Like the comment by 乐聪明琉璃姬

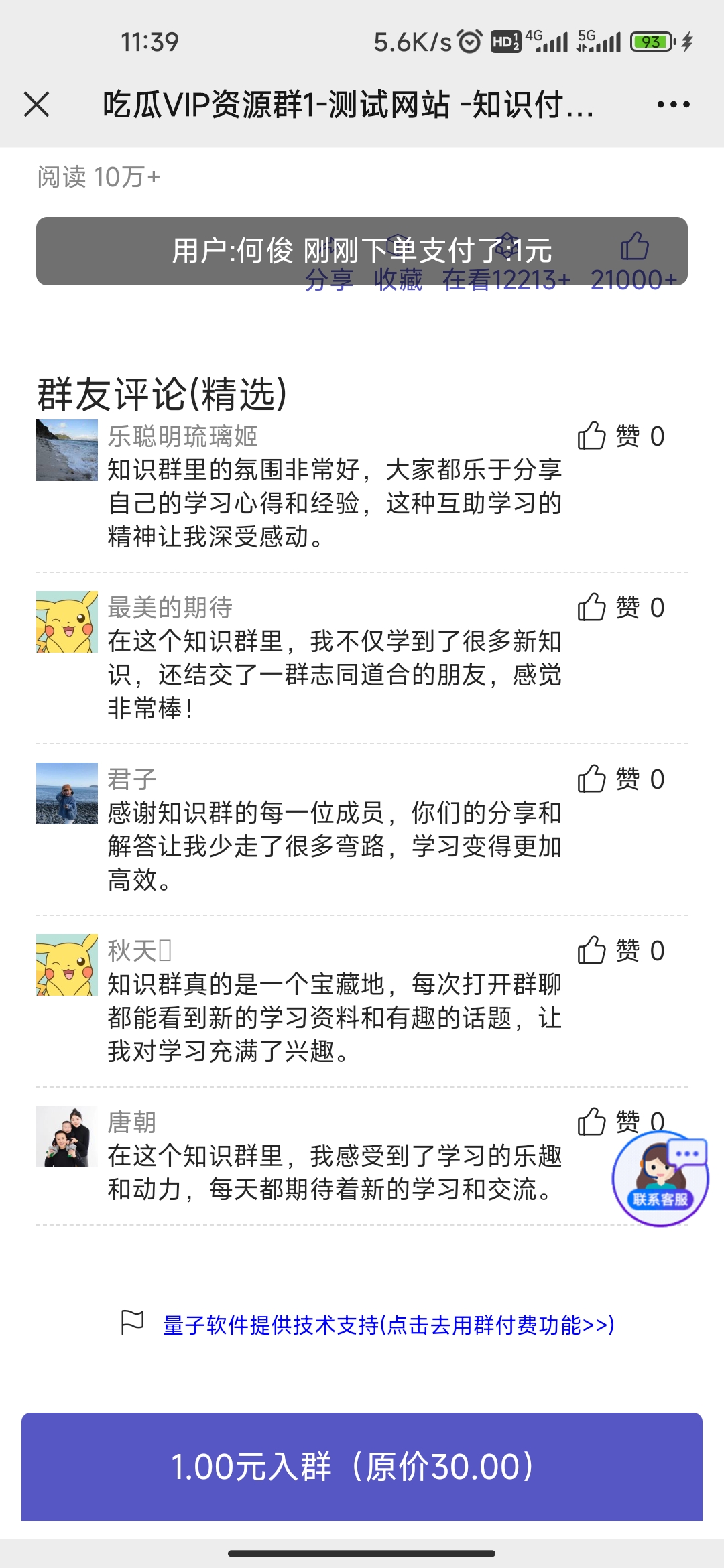pyautogui.click(x=621, y=436)
